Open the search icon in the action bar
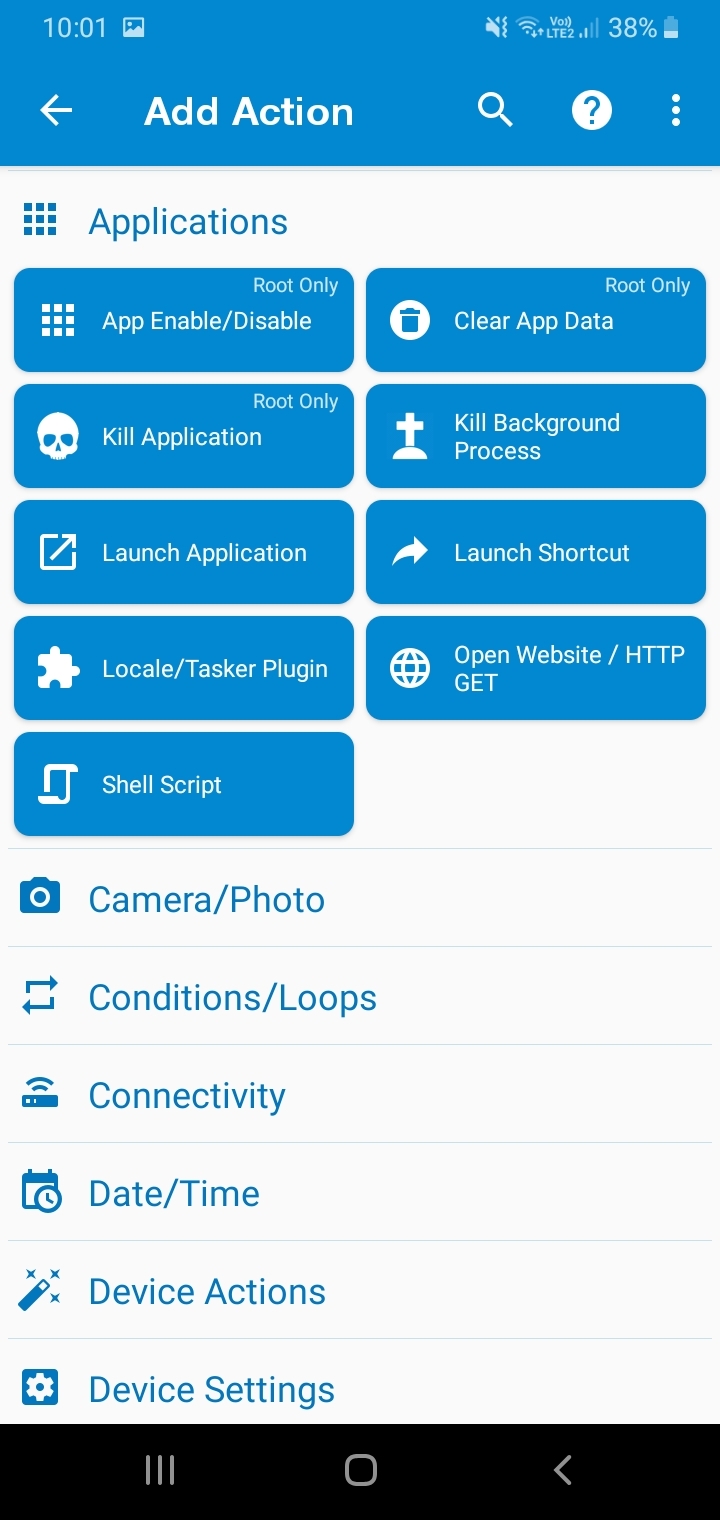The height and width of the screenshot is (1520, 720). [x=495, y=110]
